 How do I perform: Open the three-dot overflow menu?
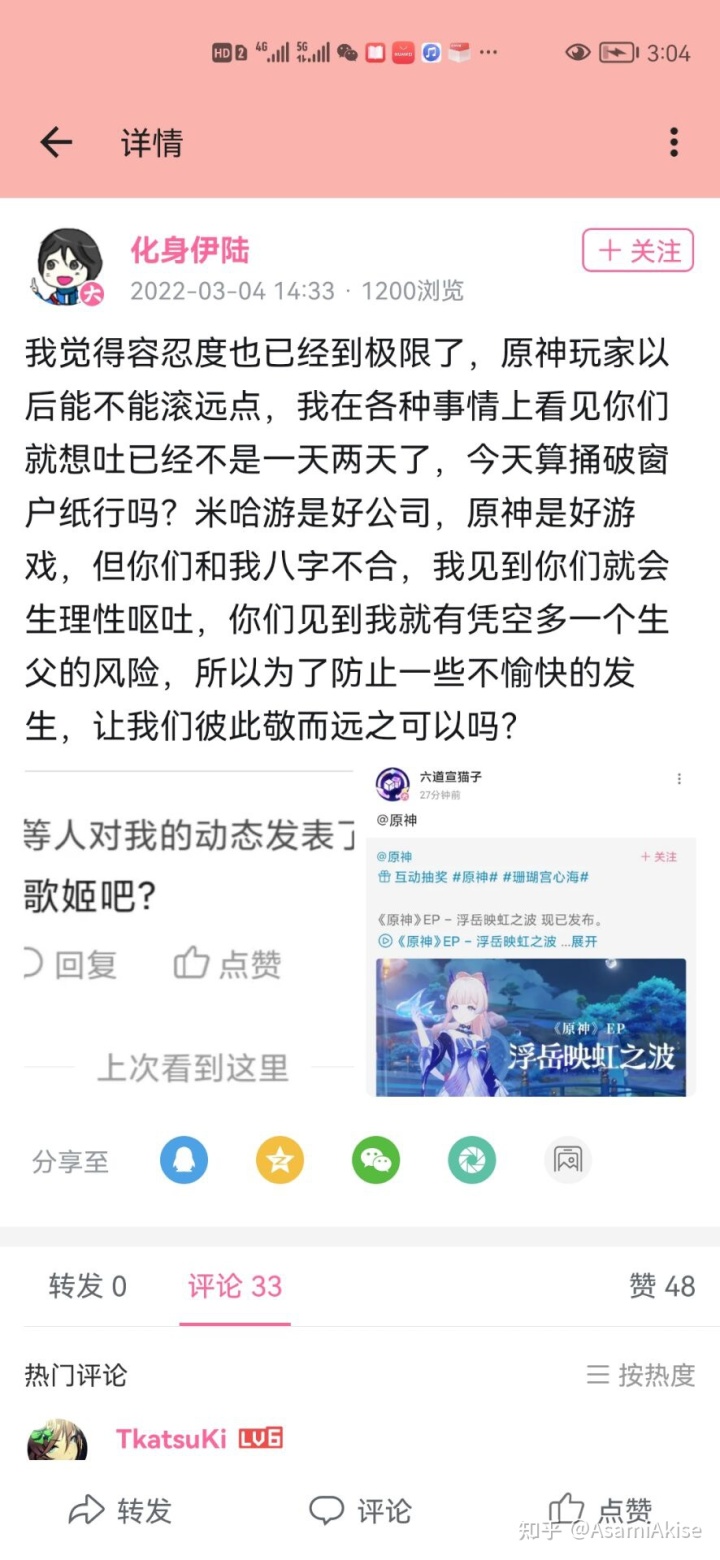(x=674, y=143)
